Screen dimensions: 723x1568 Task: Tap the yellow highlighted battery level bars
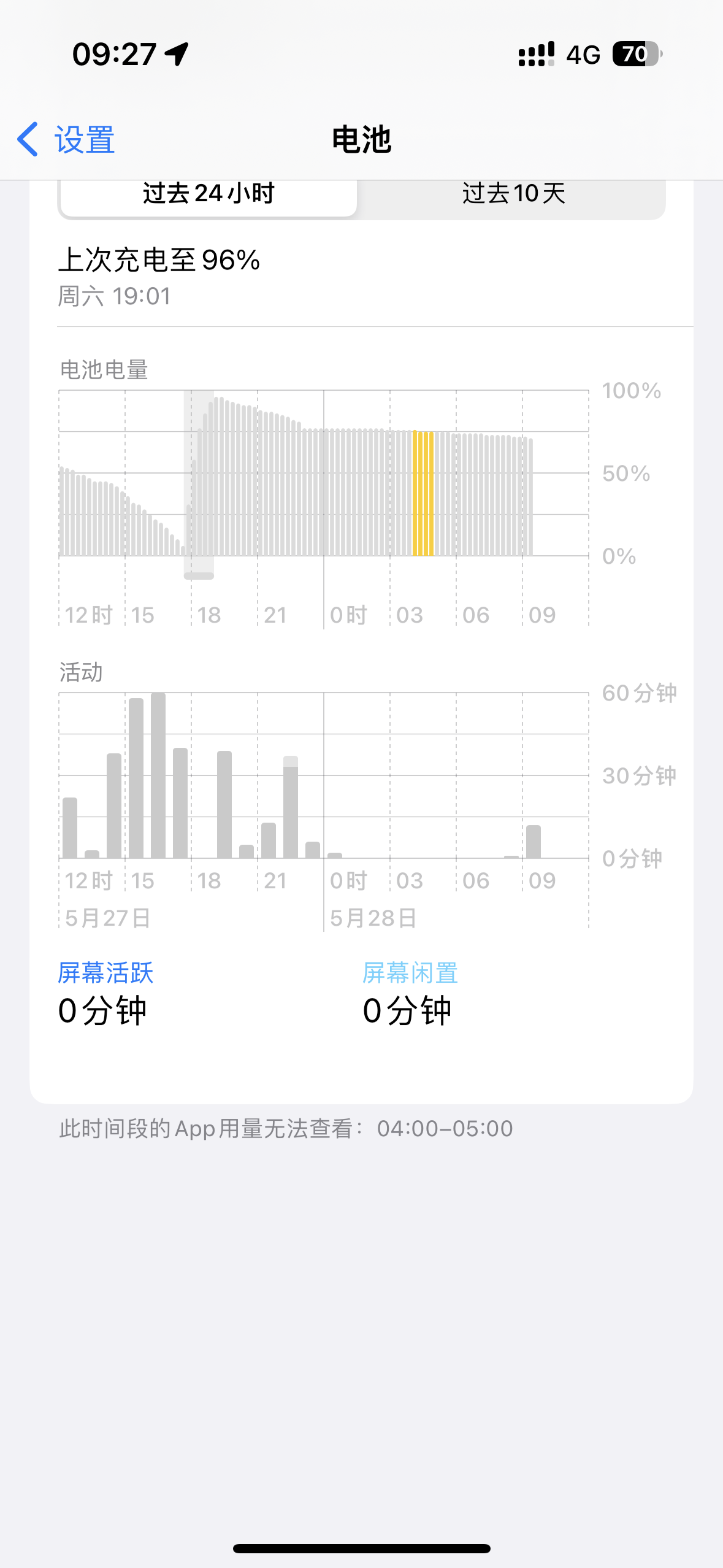click(423, 493)
